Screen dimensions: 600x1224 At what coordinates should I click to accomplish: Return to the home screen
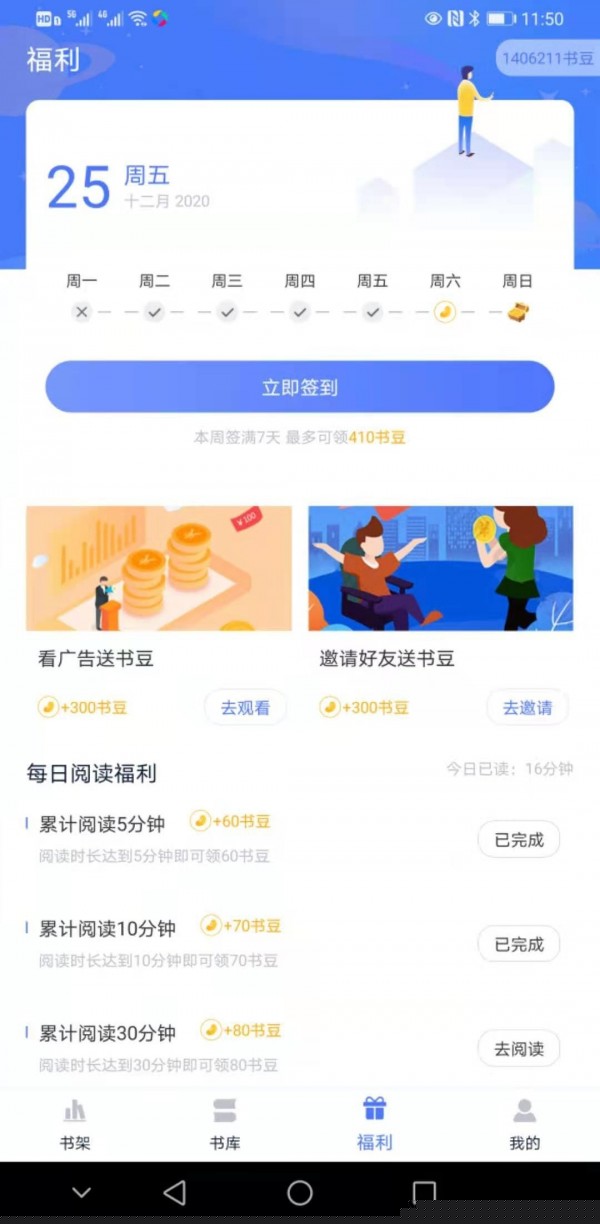(x=300, y=1192)
